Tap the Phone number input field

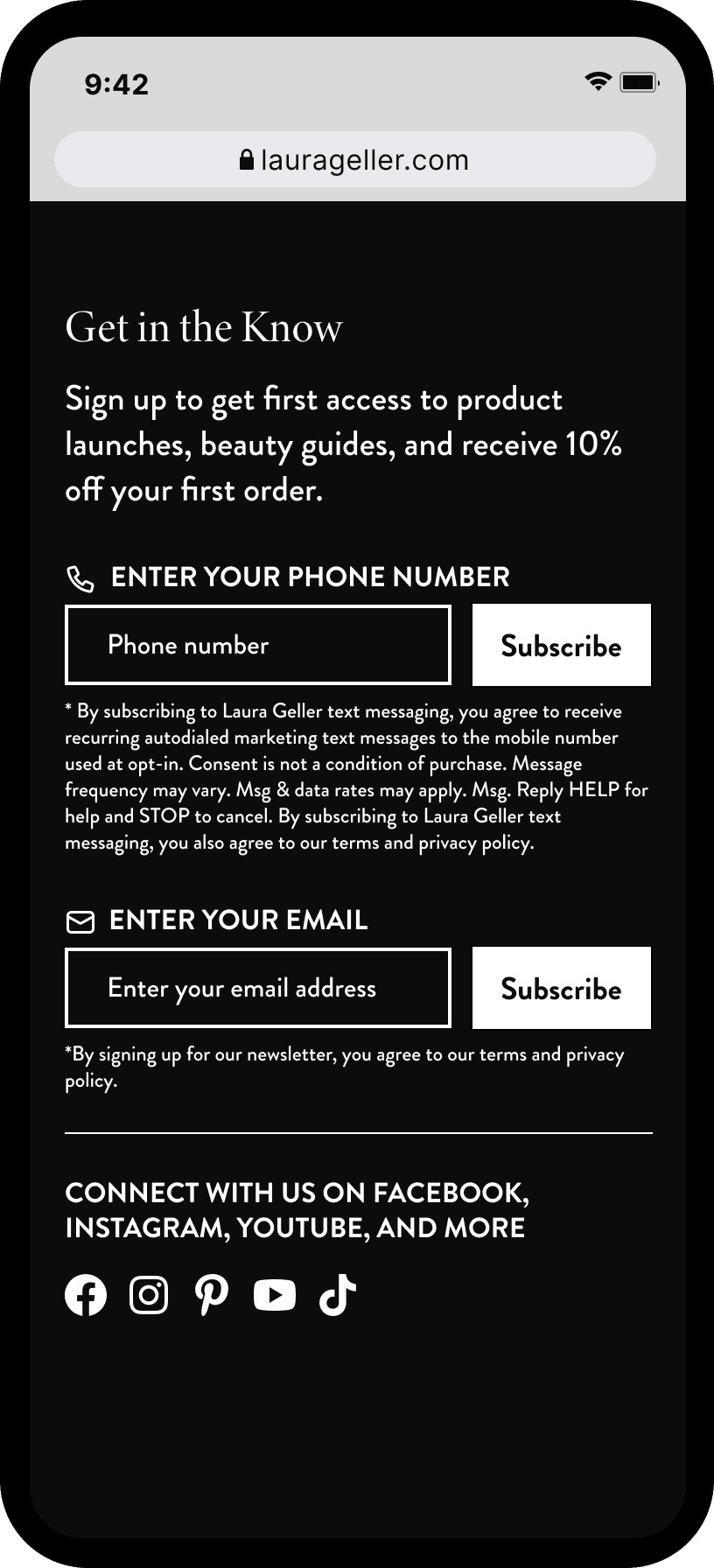pyautogui.click(x=258, y=645)
